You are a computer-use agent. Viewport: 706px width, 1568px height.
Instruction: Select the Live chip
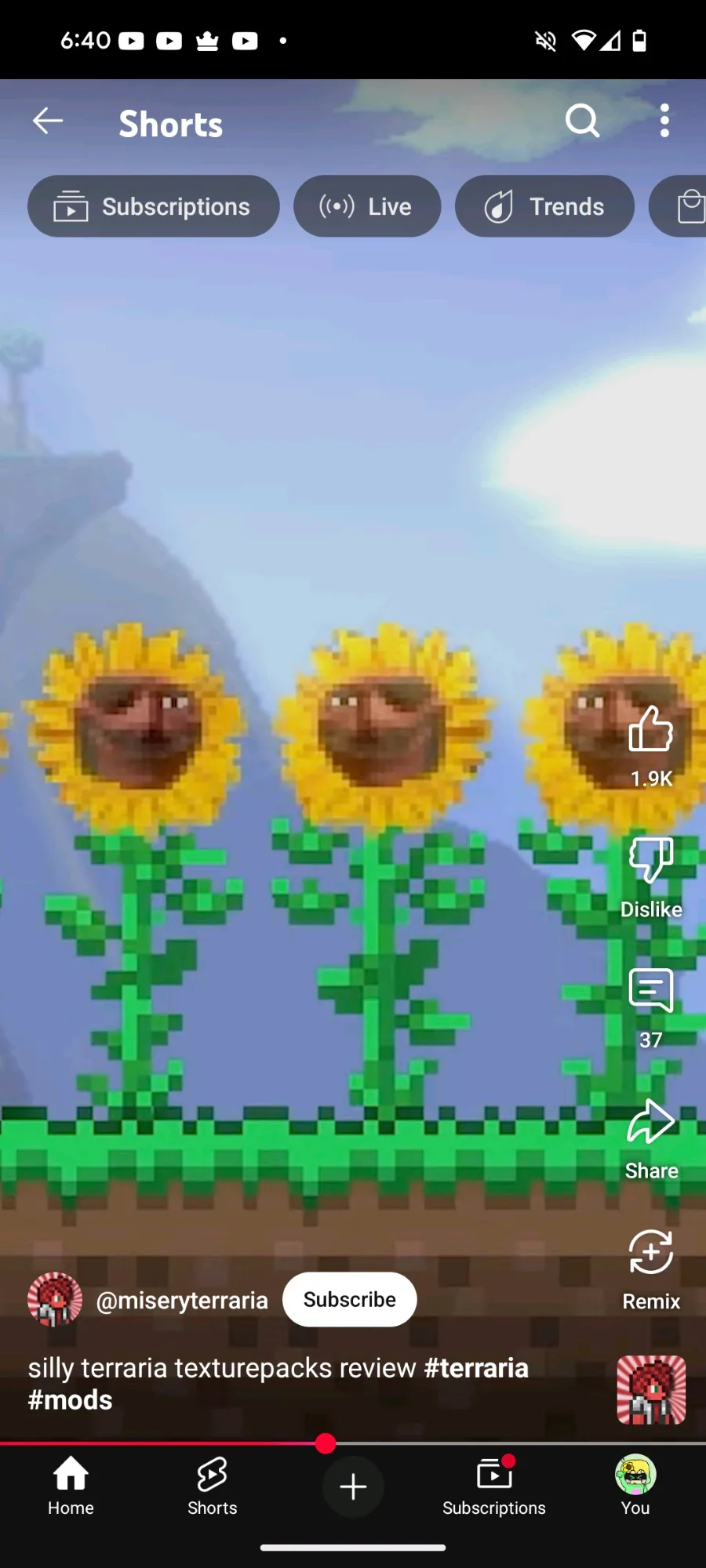click(x=367, y=206)
